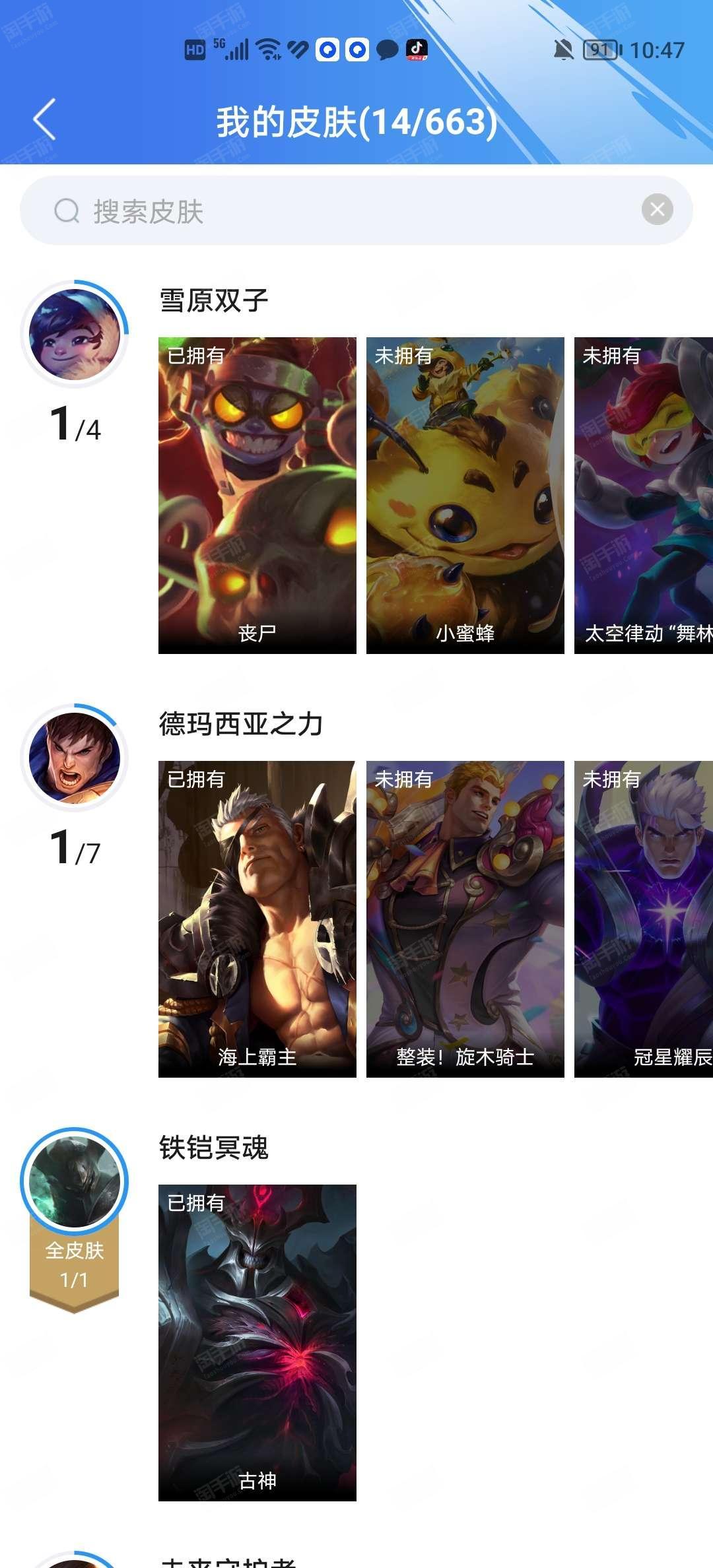Open the owned 丧尸 skin card
This screenshot has width=713, height=1568.
point(257,495)
